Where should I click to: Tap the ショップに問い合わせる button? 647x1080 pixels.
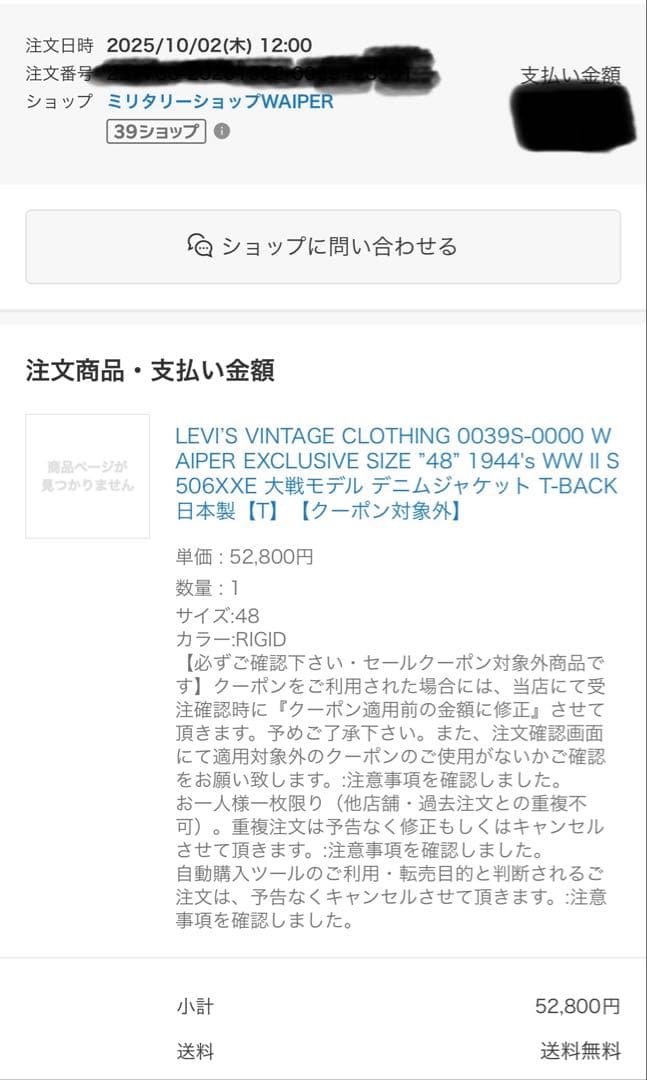323,246
